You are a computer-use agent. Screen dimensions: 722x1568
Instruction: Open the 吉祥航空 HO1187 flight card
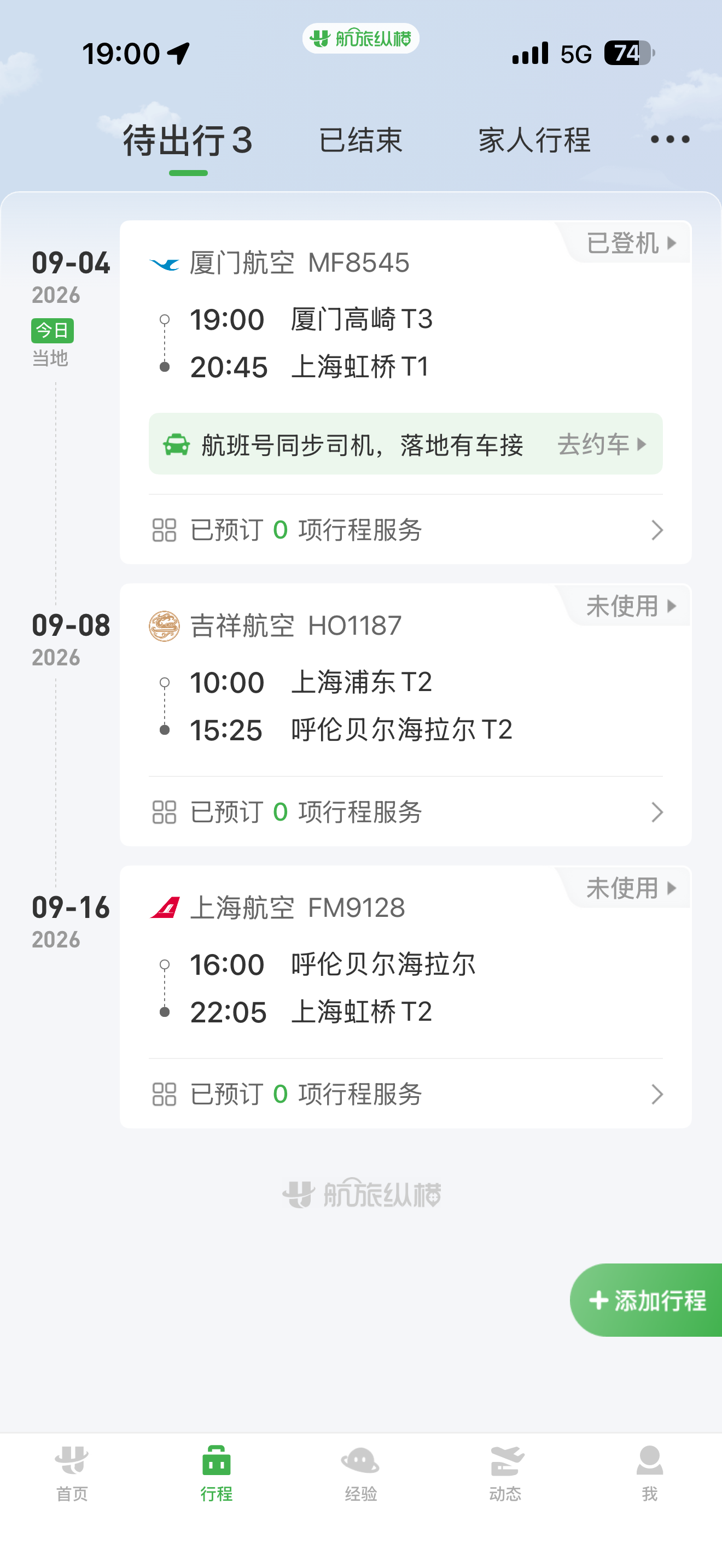(405, 678)
